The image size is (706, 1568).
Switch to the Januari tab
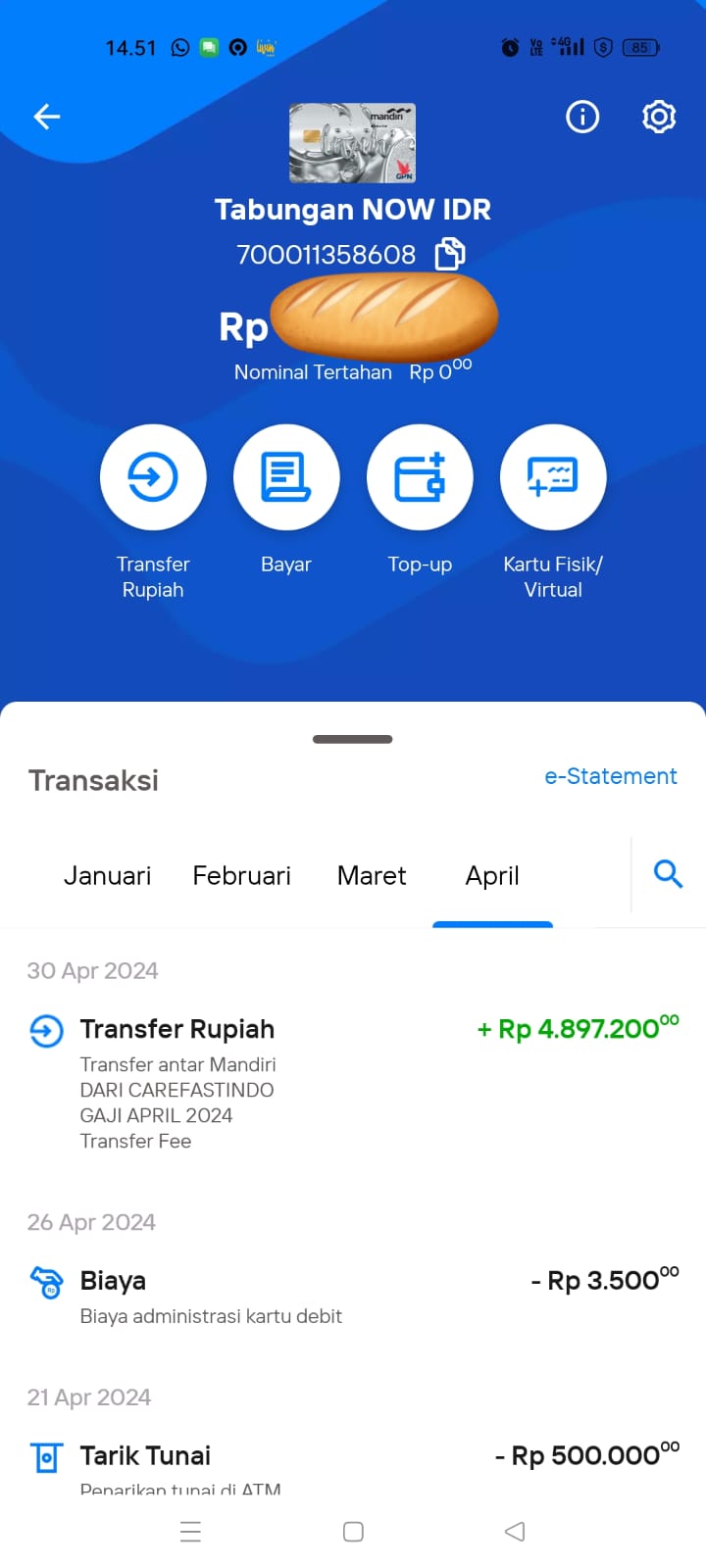(x=107, y=875)
